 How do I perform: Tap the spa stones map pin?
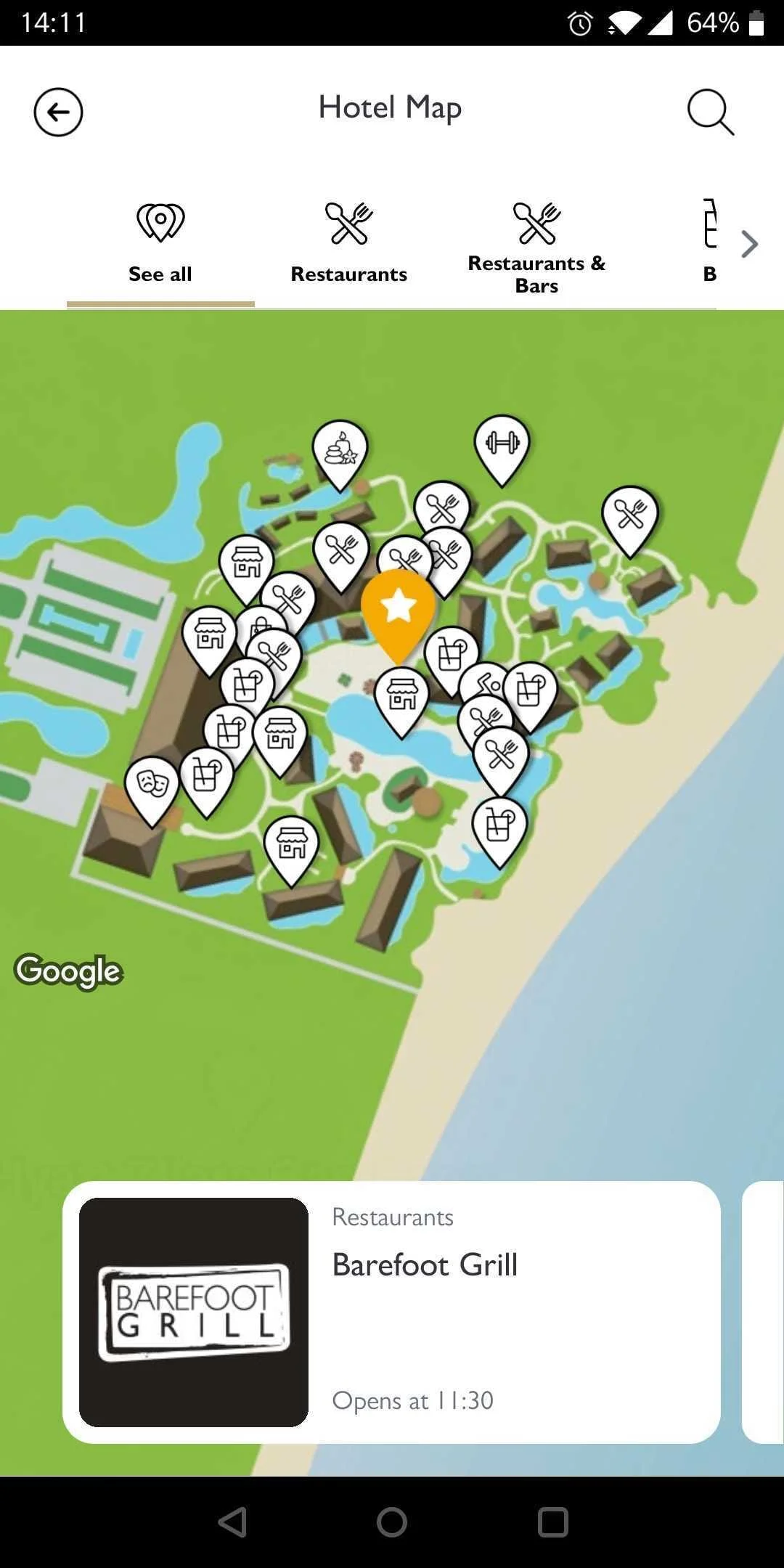(x=340, y=450)
